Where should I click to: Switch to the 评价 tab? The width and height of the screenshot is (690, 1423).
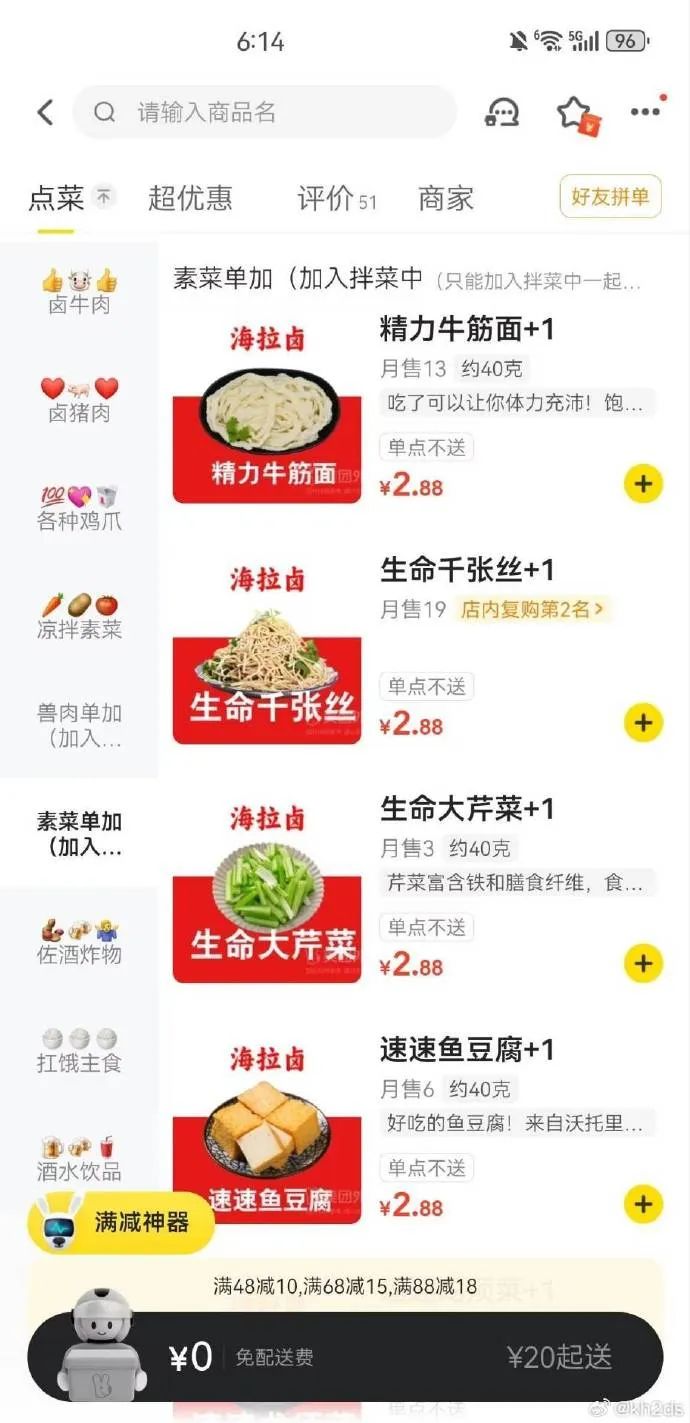tap(337, 198)
